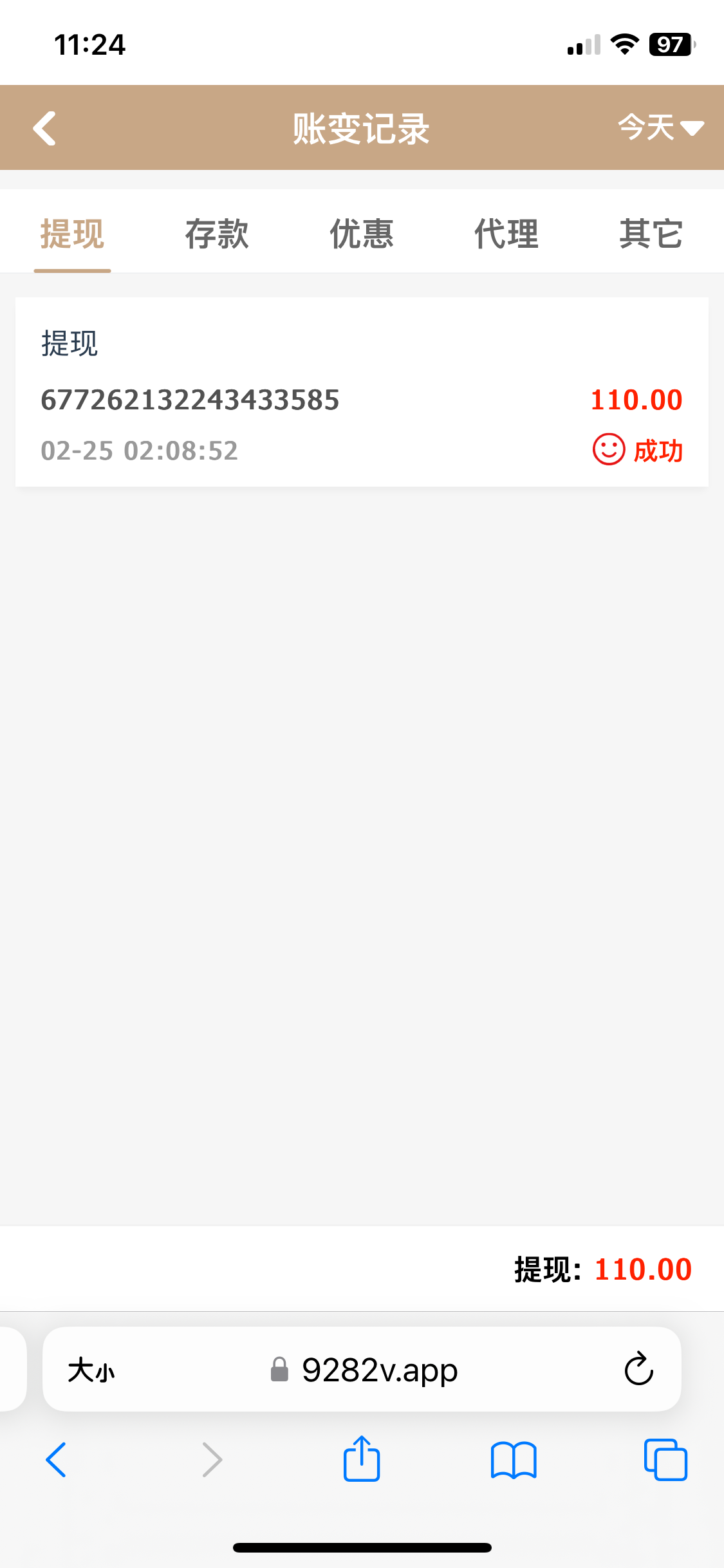Image resolution: width=724 pixels, height=1568 pixels.
Task: Reload the current web page
Action: point(638,1368)
